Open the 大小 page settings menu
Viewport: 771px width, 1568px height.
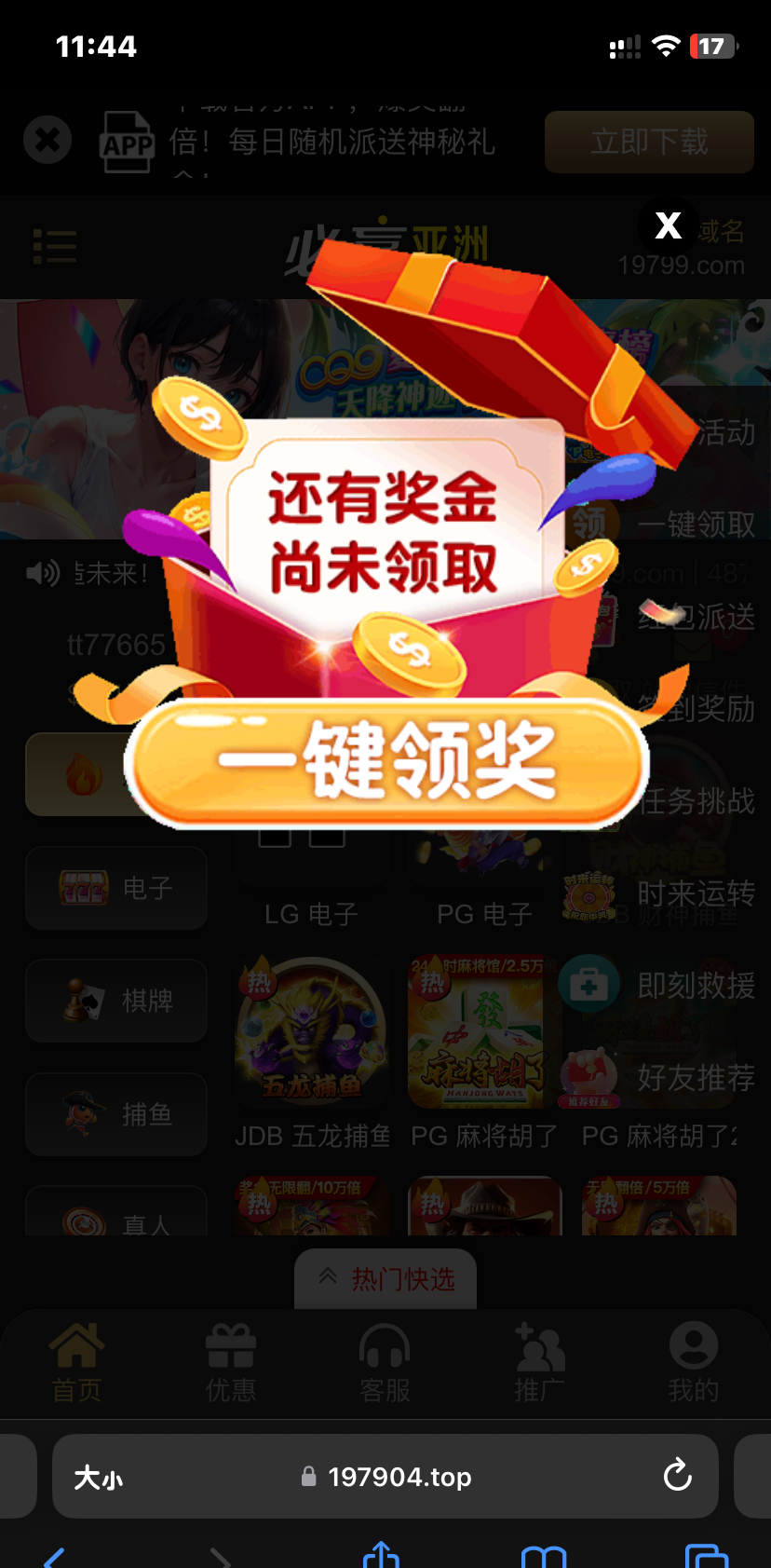pos(99,1477)
